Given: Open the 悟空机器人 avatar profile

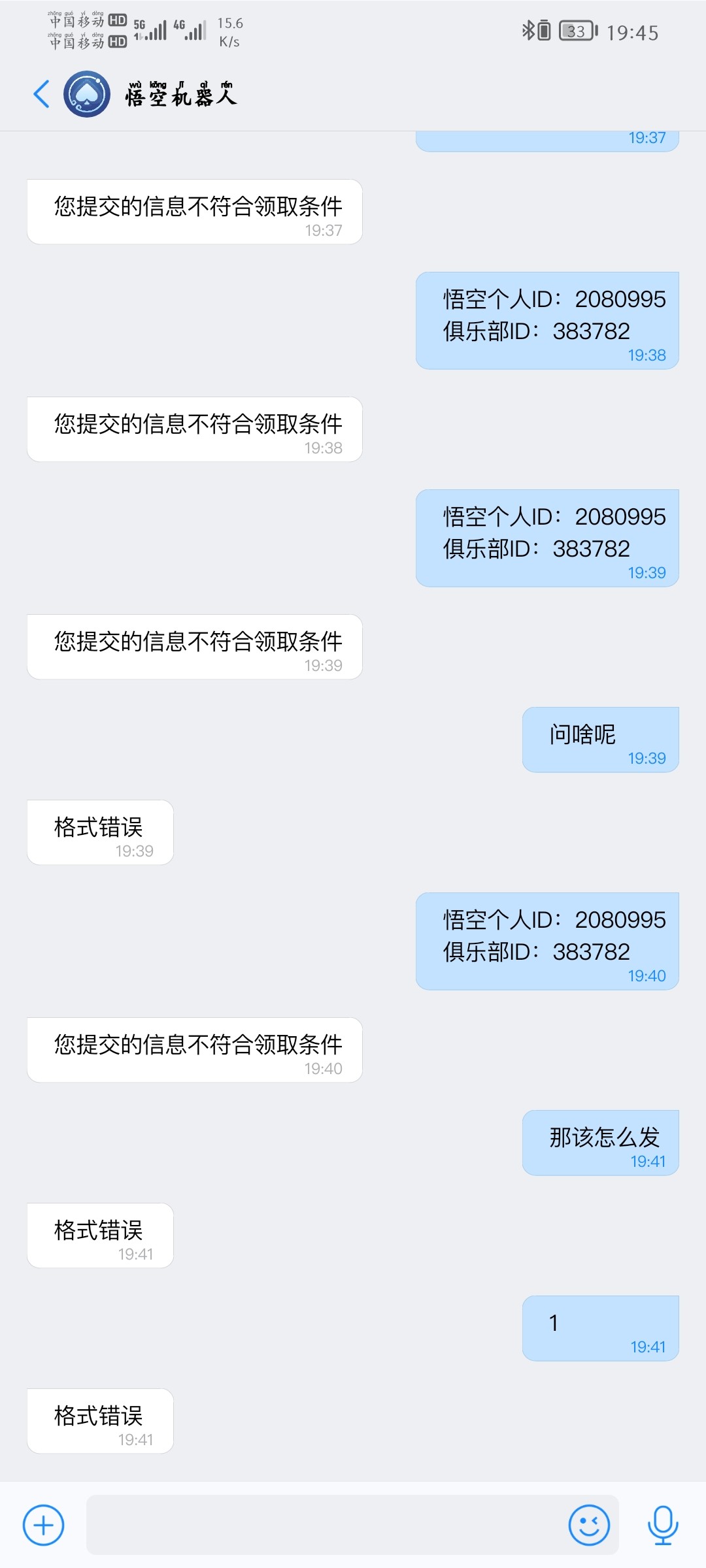Looking at the screenshot, I should (87, 94).
